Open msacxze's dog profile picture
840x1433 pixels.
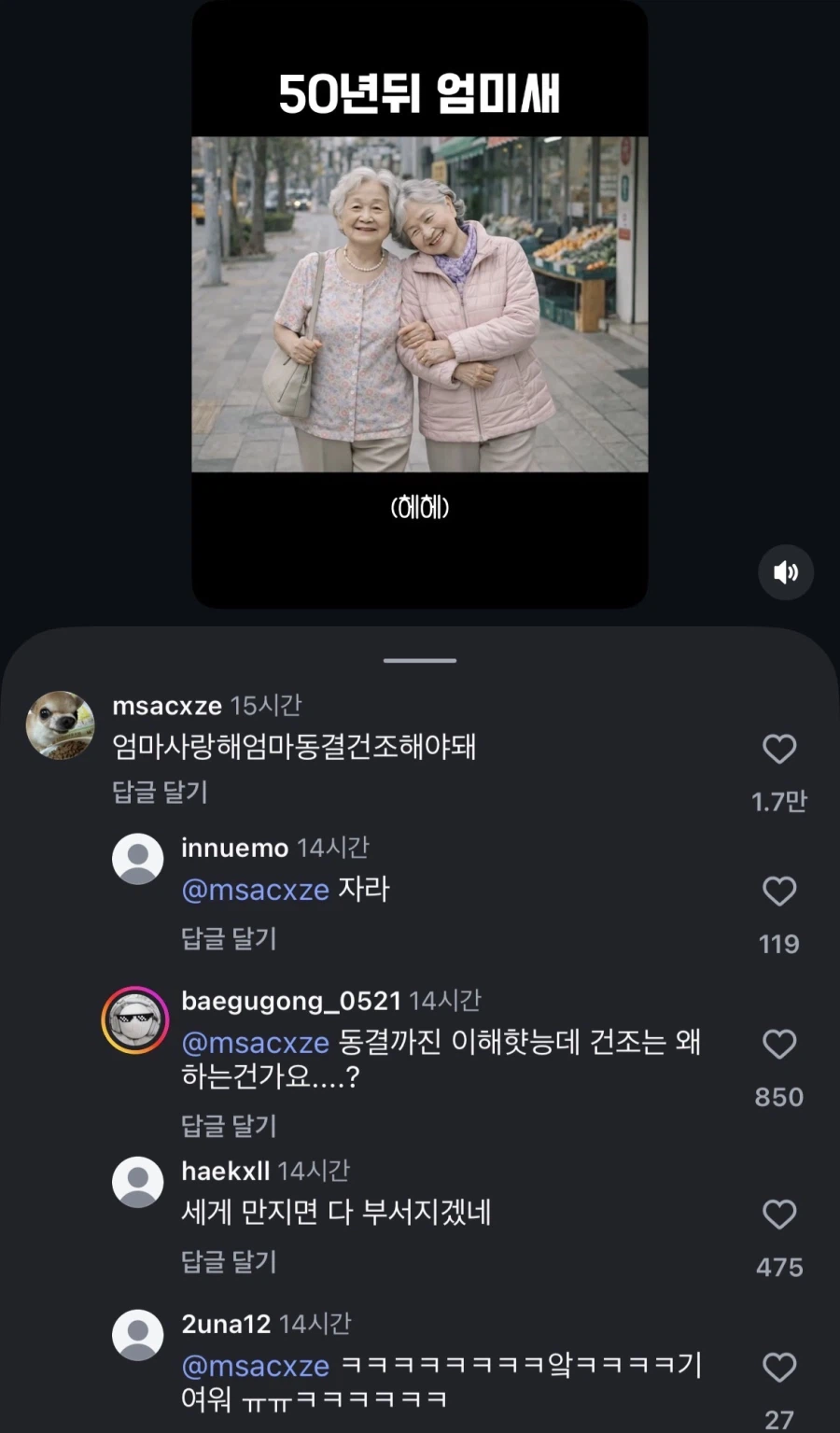tap(60, 725)
